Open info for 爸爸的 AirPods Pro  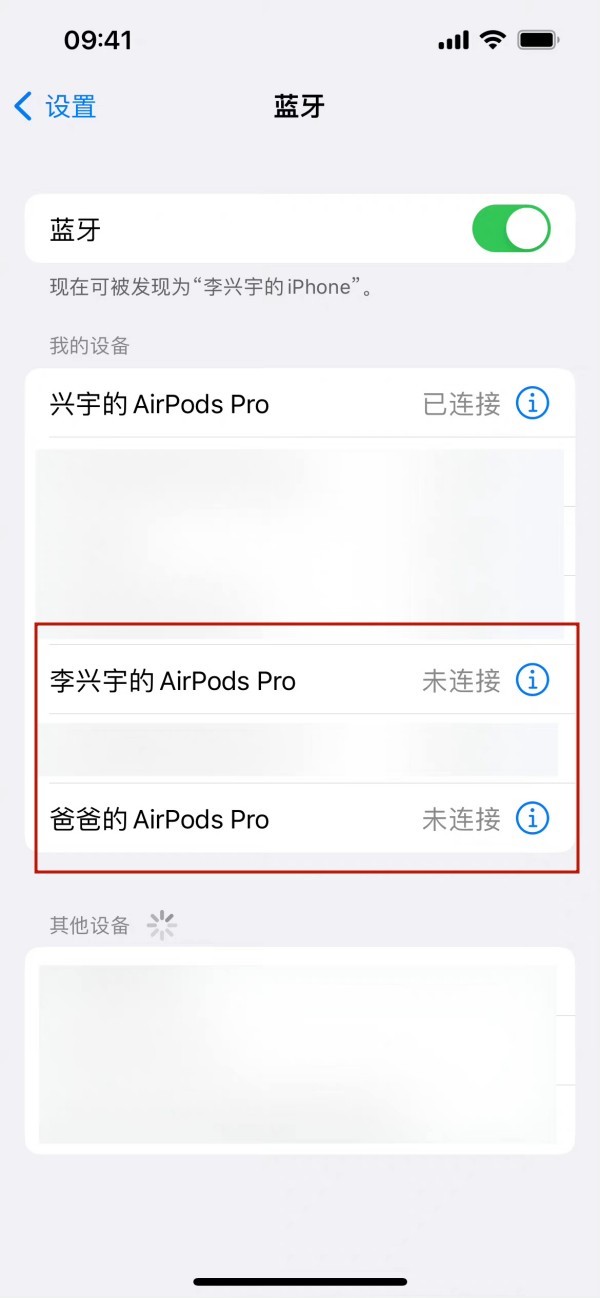[x=532, y=818]
